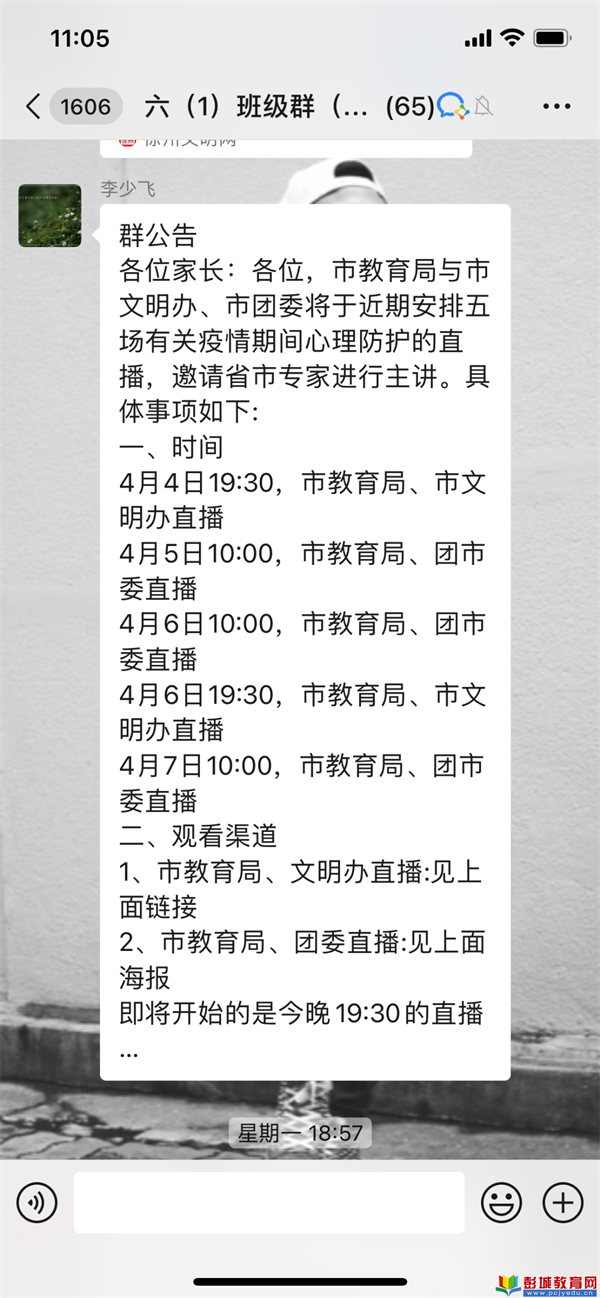Focus the message text input field
Viewport: 600px width, 1298px height.
pos(269,1202)
